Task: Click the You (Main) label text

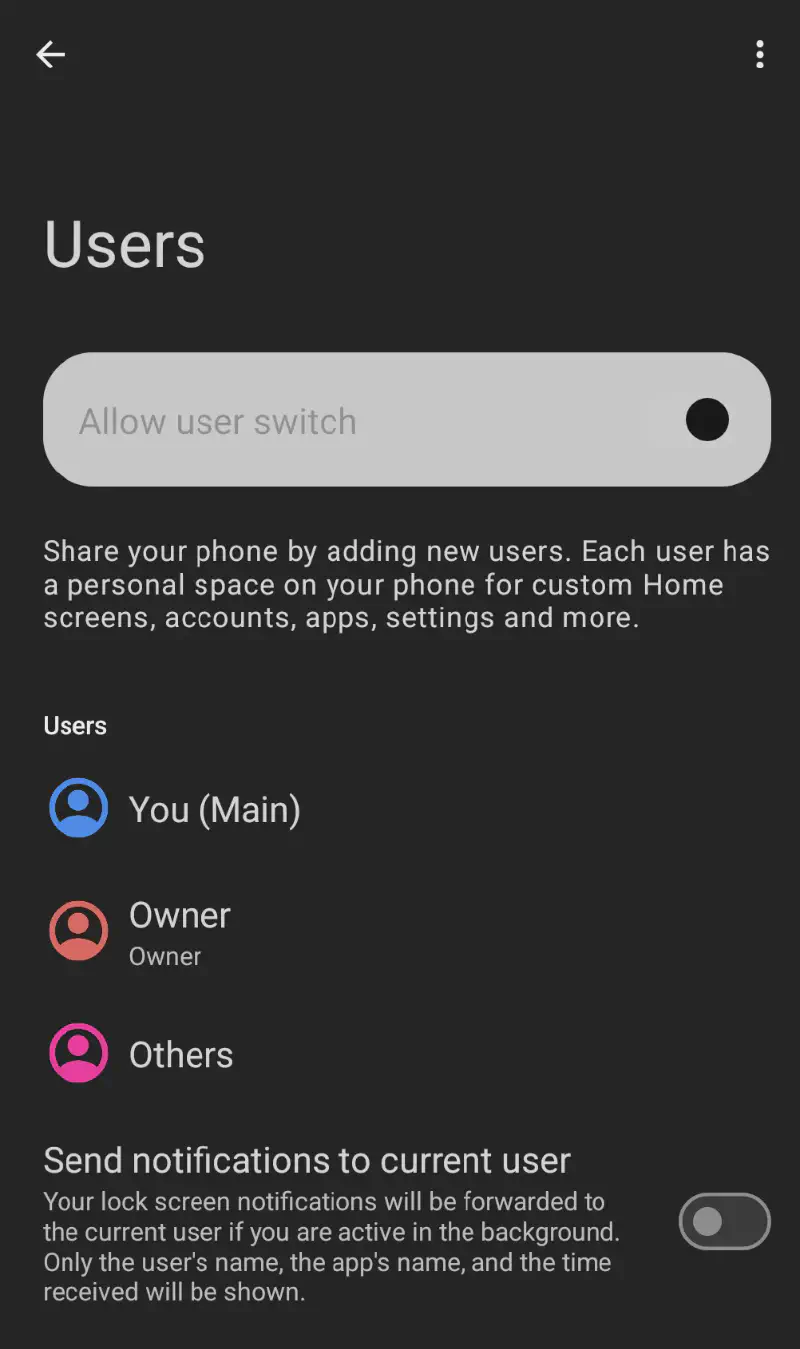Action: (215, 809)
